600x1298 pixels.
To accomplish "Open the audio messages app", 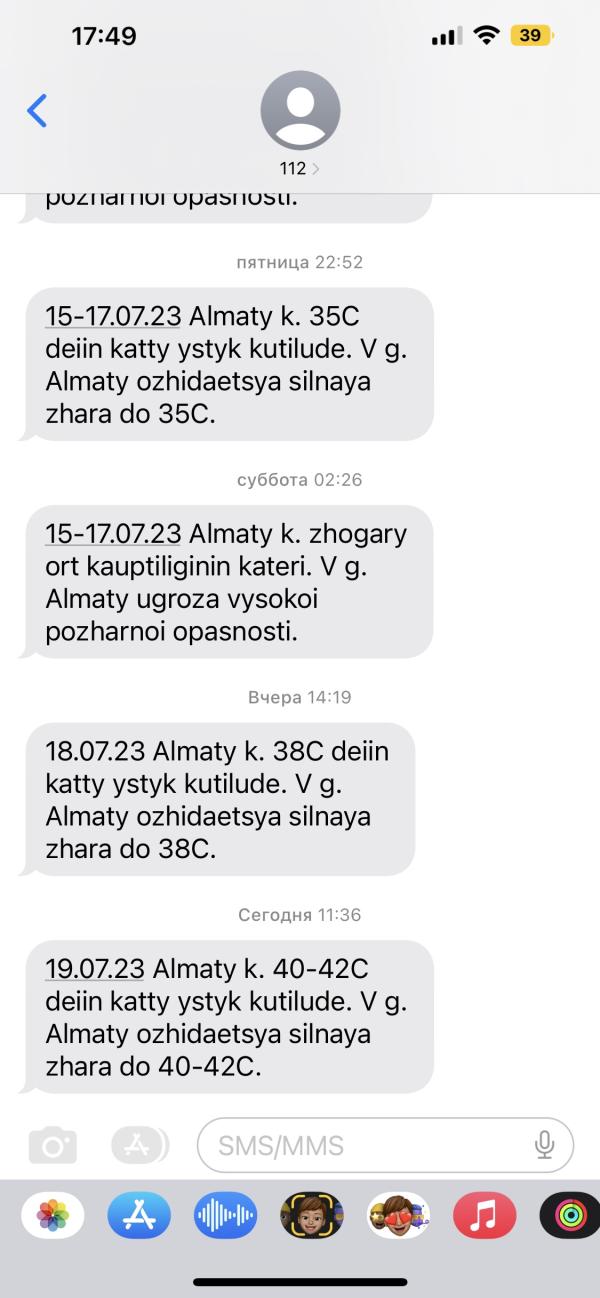I will click(225, 1215).
